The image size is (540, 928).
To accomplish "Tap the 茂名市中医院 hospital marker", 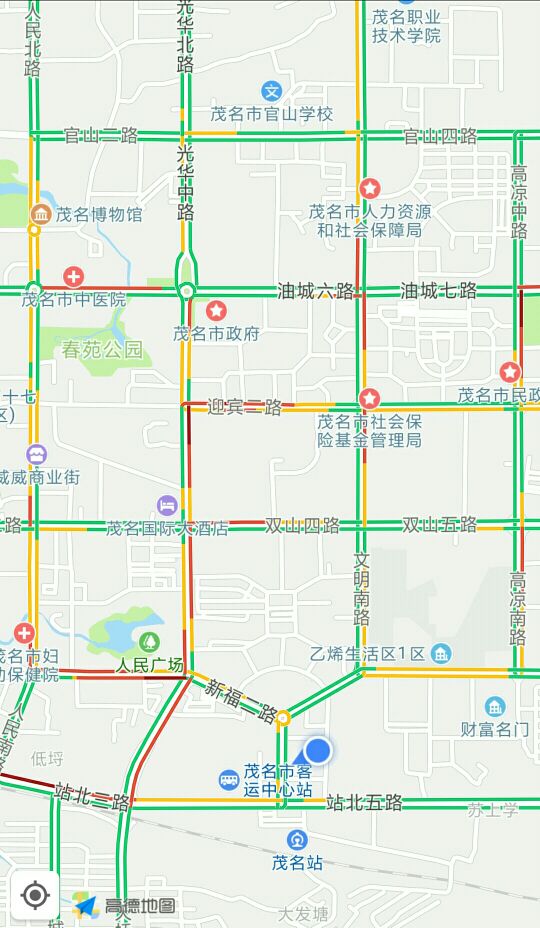I will 73,276.
